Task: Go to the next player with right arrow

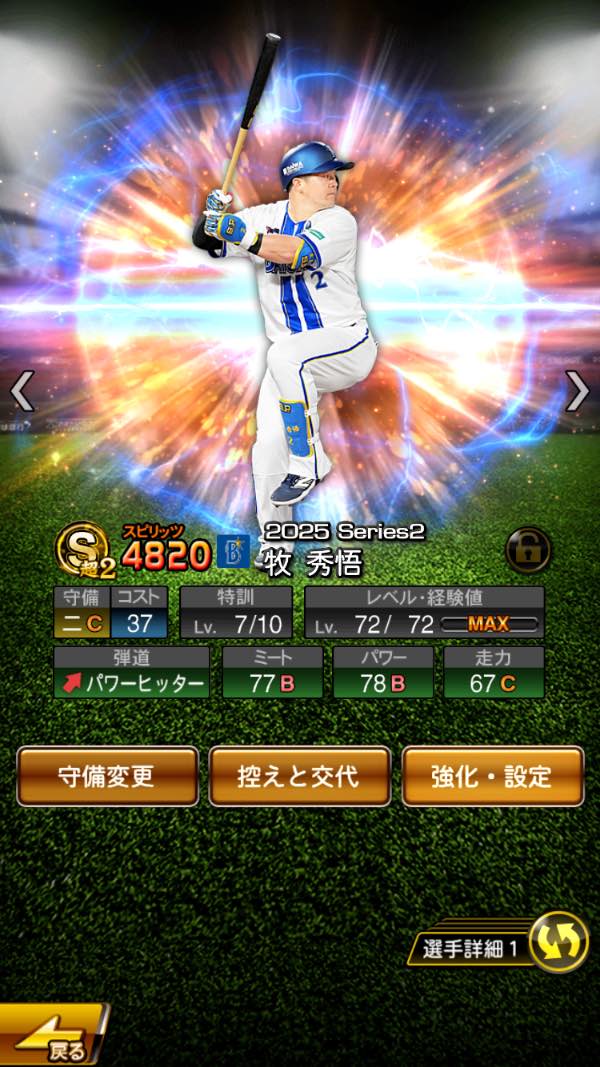Action: coord(577,391)
